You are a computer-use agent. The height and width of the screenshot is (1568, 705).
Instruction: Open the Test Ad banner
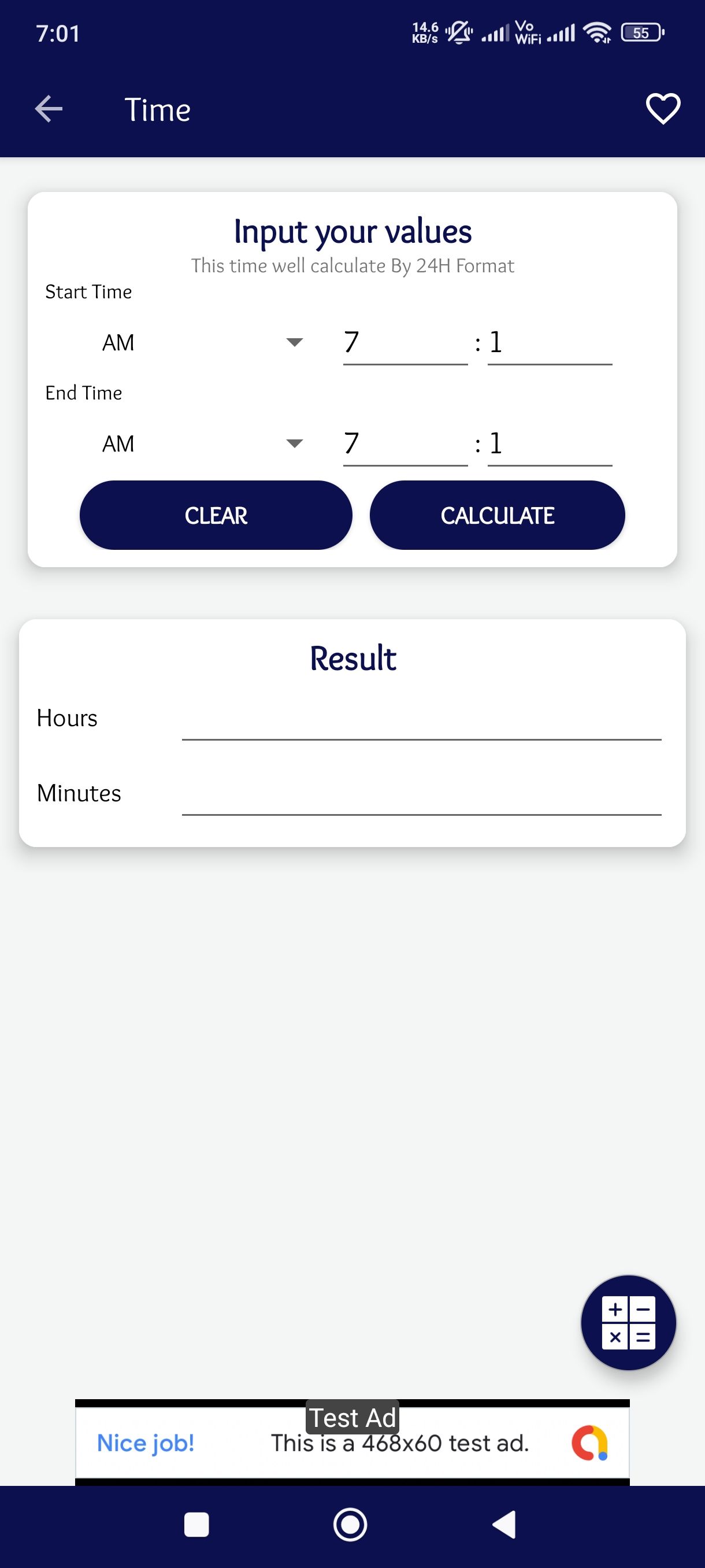(x=352, y=1442)
